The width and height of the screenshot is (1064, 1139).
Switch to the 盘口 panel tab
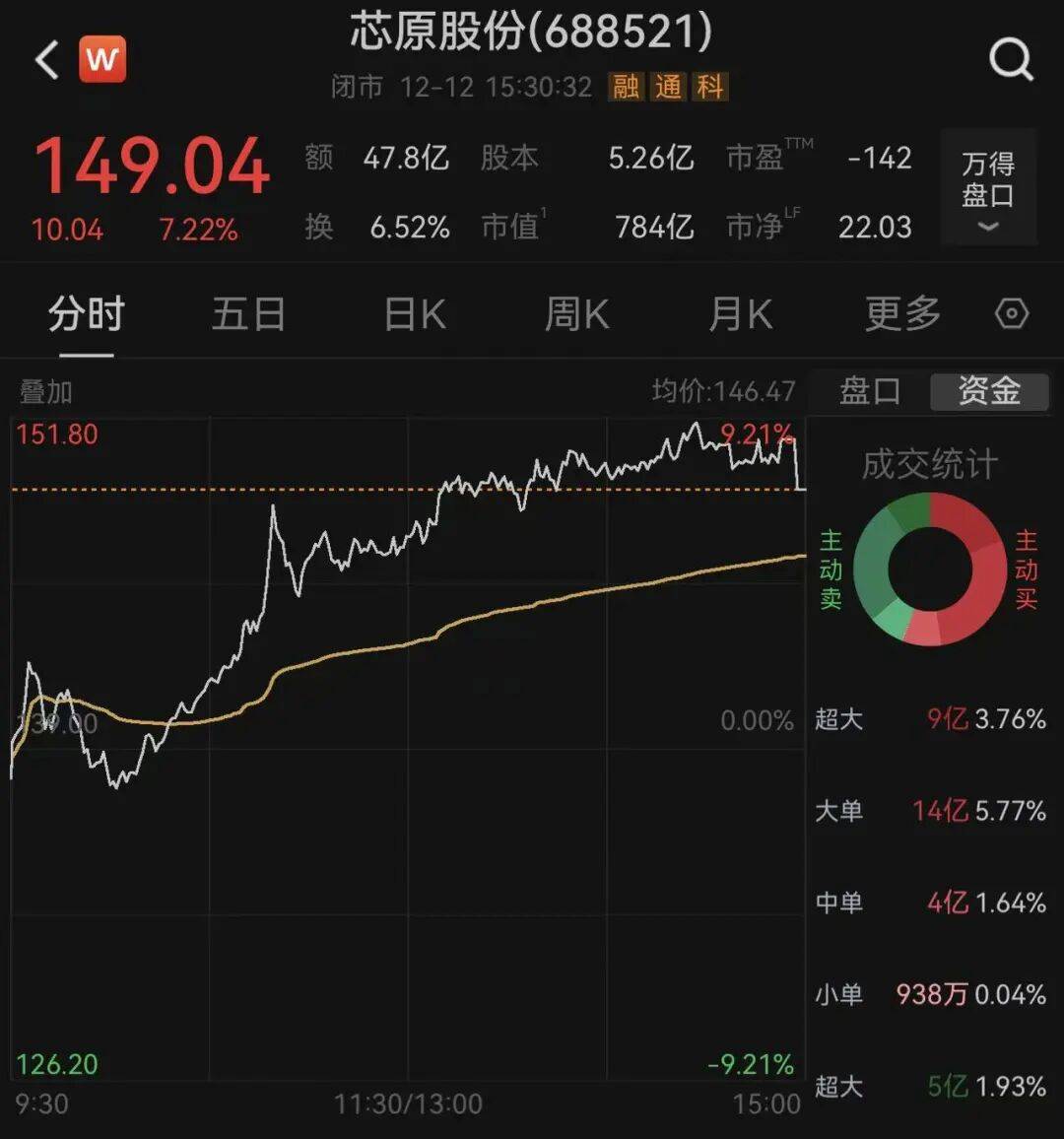click(871, 391)
